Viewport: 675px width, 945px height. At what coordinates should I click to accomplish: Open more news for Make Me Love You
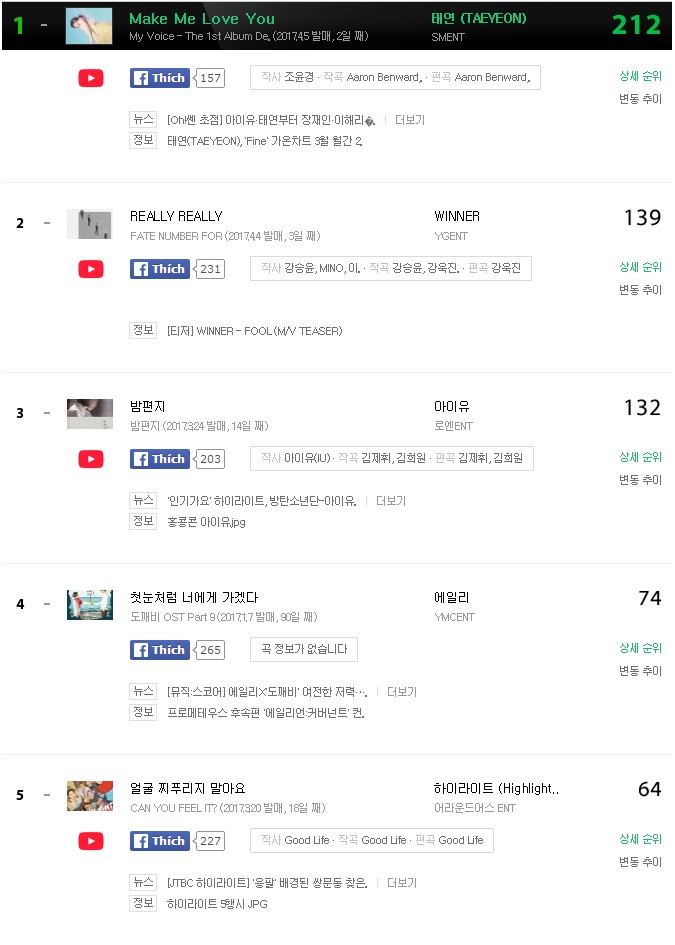point(410,120)
